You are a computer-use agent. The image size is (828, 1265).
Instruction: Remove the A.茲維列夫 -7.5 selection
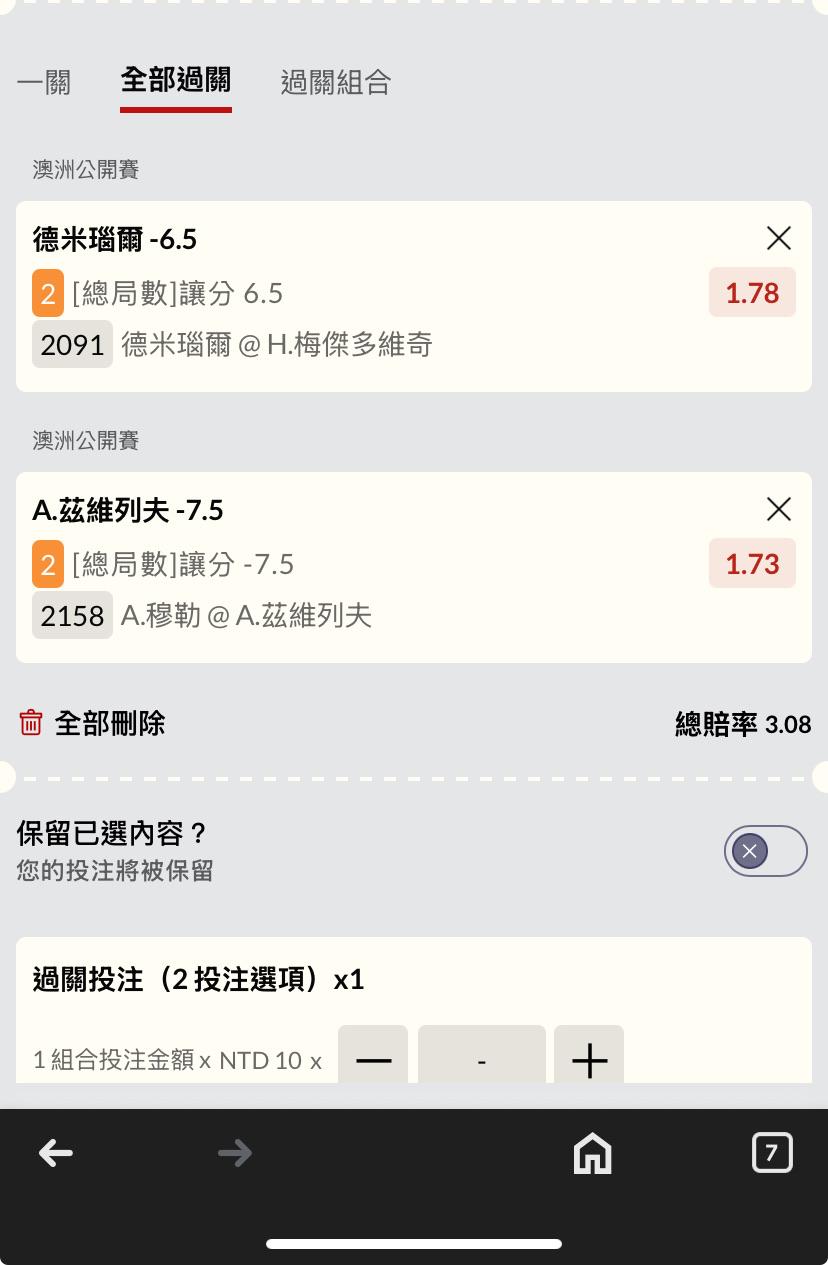(778, 509)
